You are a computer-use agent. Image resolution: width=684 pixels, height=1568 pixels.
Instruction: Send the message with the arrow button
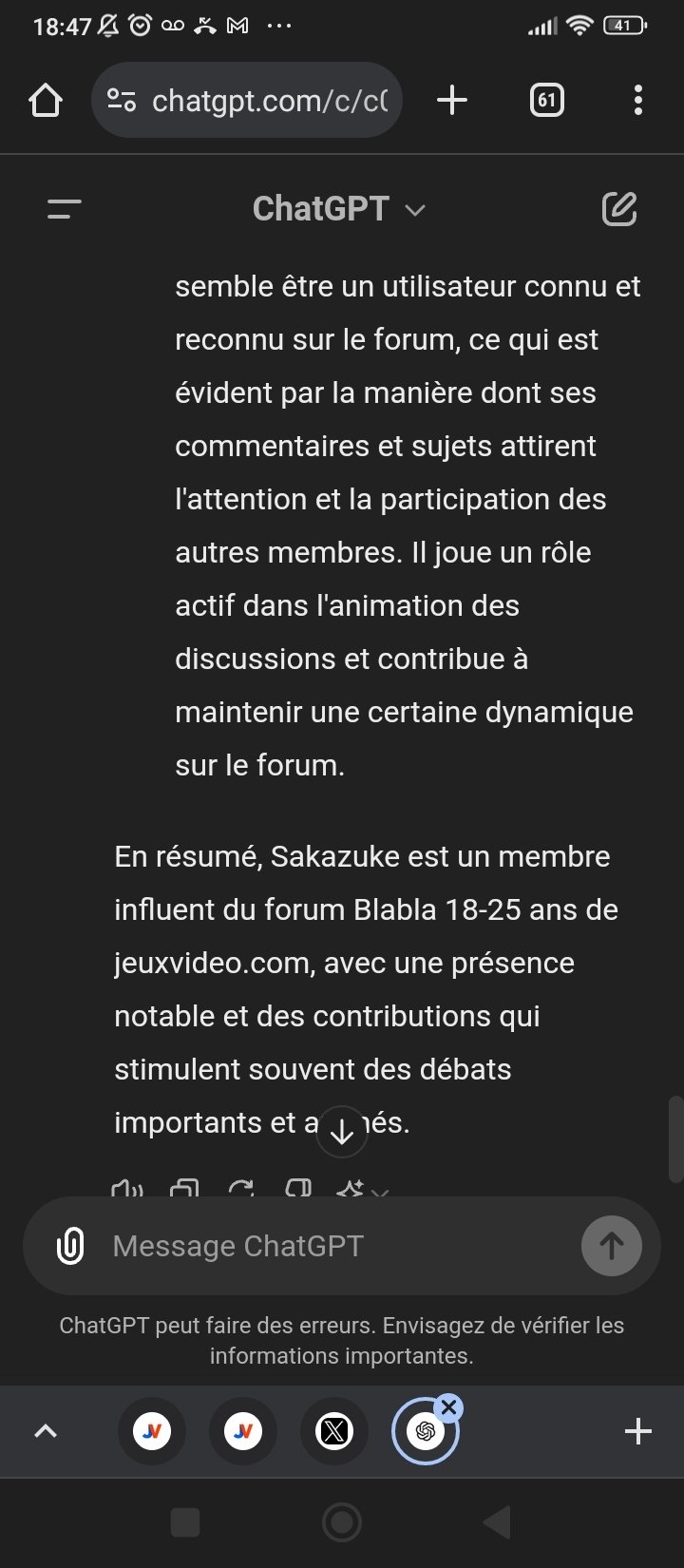pos(612,1246)
